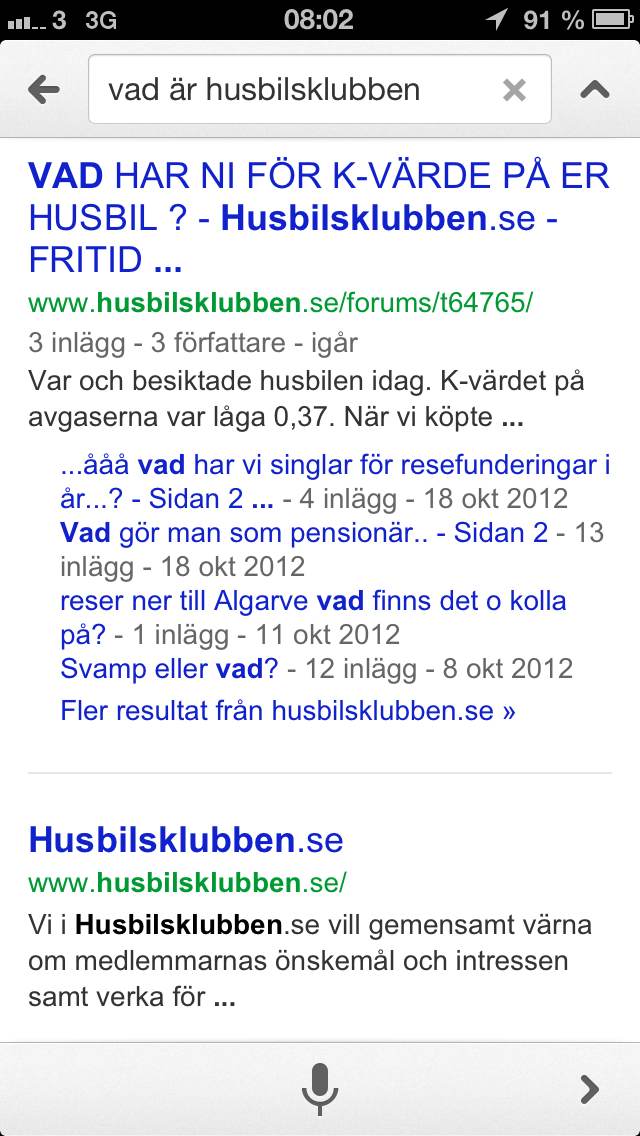
Task: Show 'Fler resultat från husbilsklubben.se'
Action: tap(288, 711)
